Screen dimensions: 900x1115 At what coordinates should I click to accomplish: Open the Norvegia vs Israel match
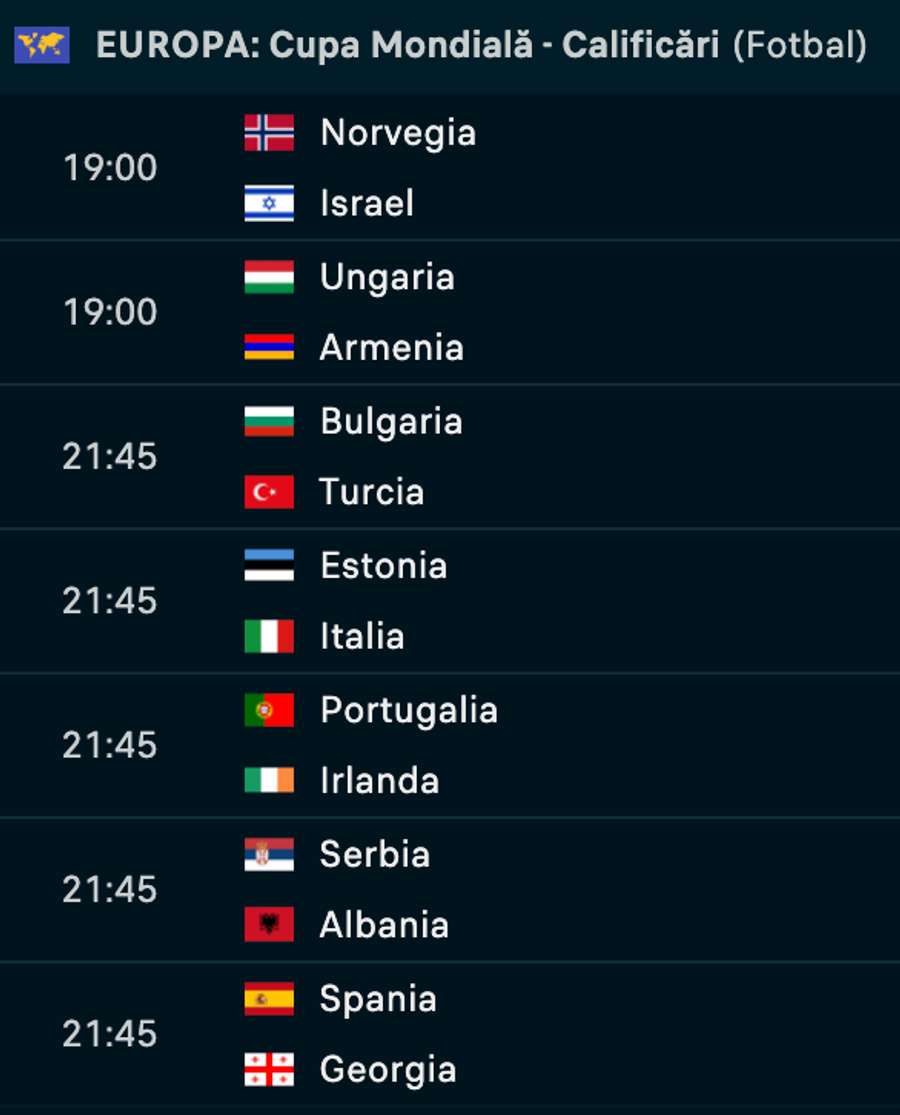click(450, 168)
